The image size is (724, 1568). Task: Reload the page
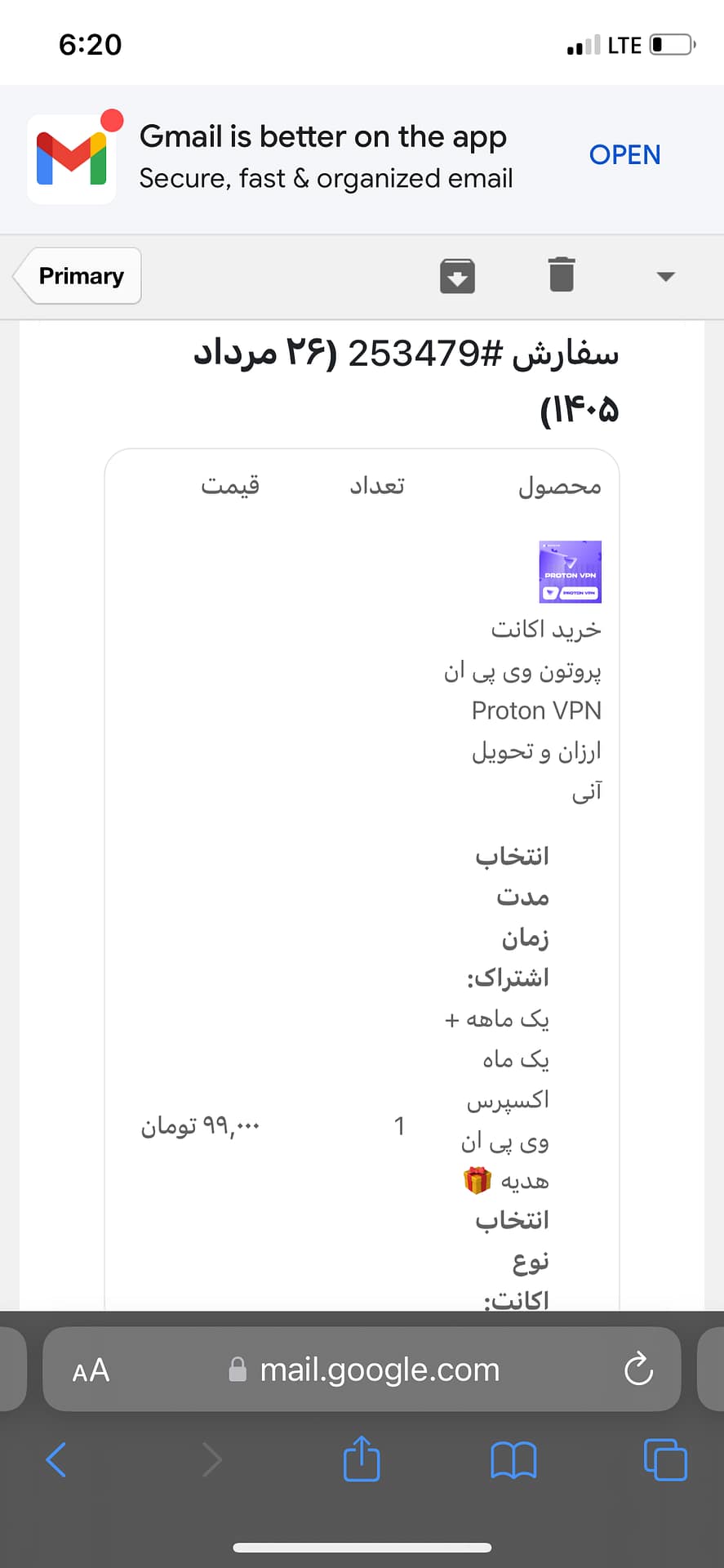638,1370
